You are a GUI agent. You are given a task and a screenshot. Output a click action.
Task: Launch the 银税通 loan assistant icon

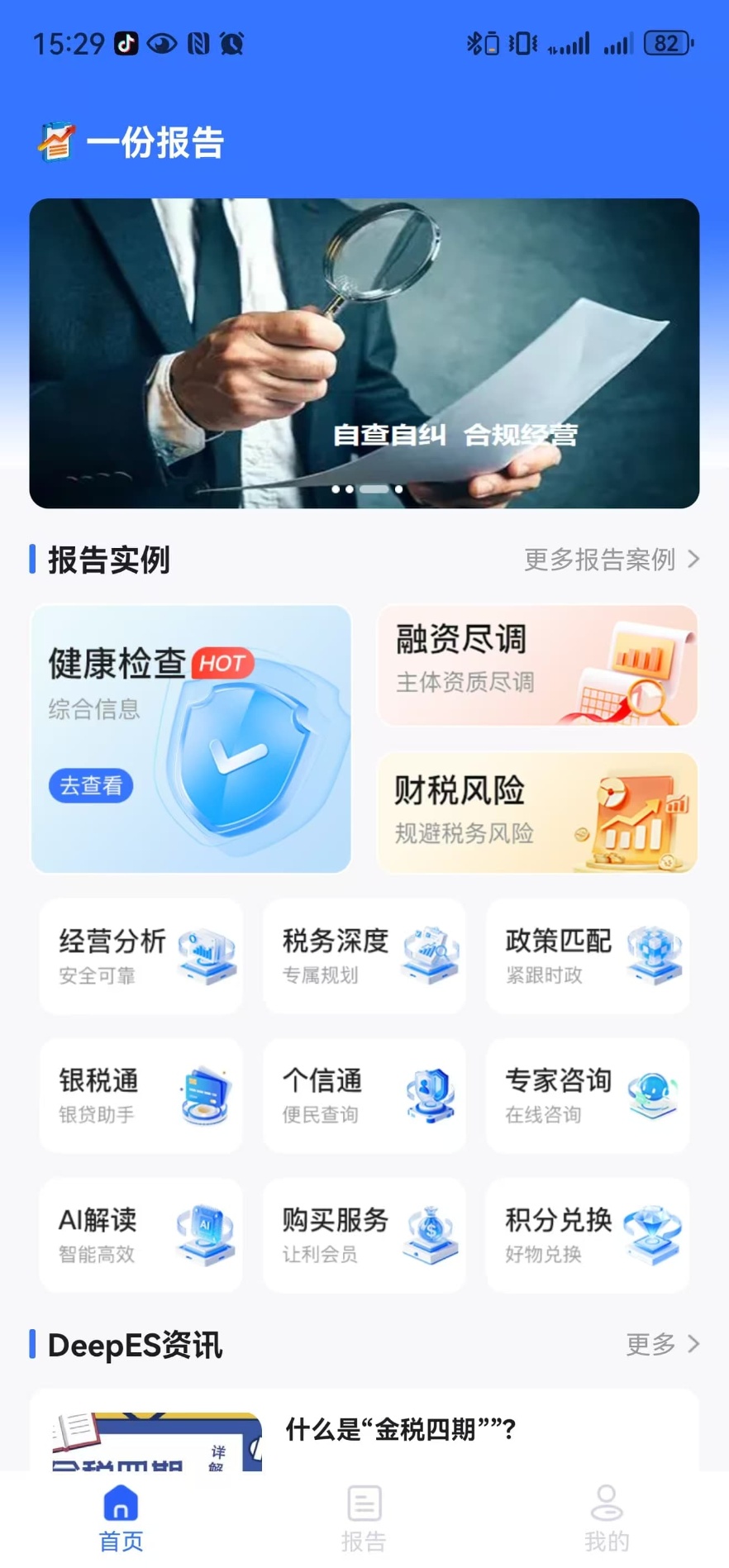[x=141, y=1096]
